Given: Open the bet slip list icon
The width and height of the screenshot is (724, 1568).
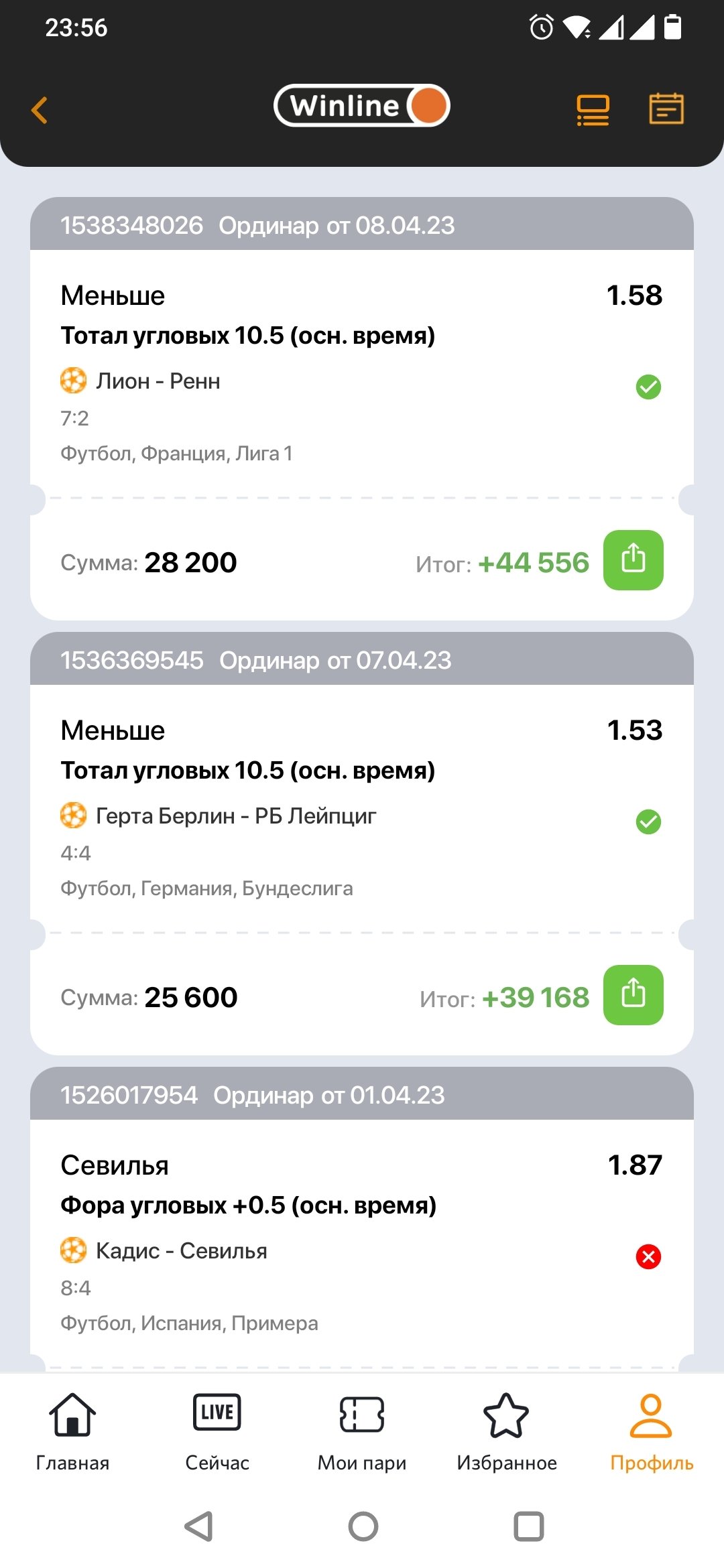Looking at the screenshot, I should [x=593, y=110].
